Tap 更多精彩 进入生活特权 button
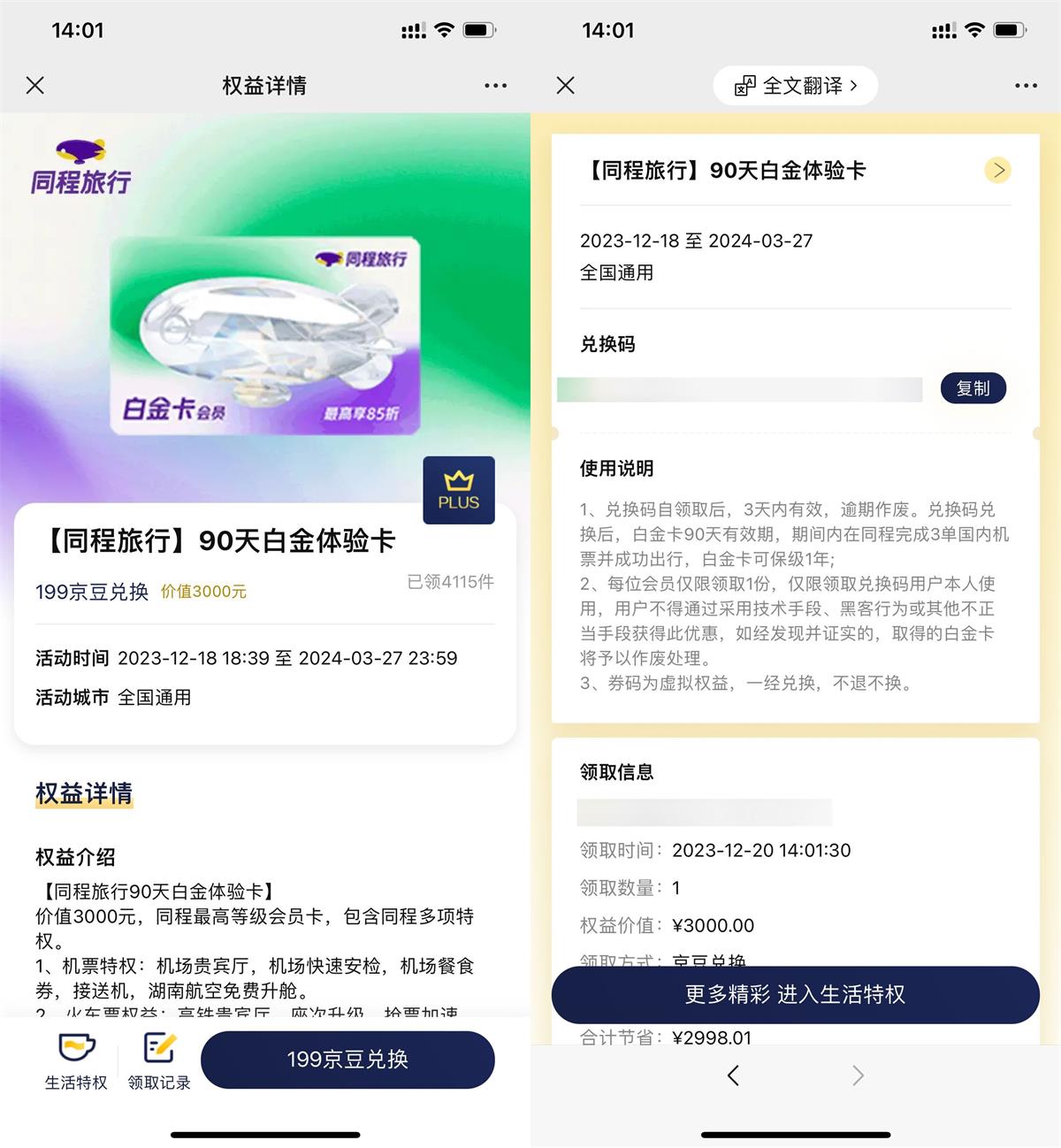 tap(795, 994)
